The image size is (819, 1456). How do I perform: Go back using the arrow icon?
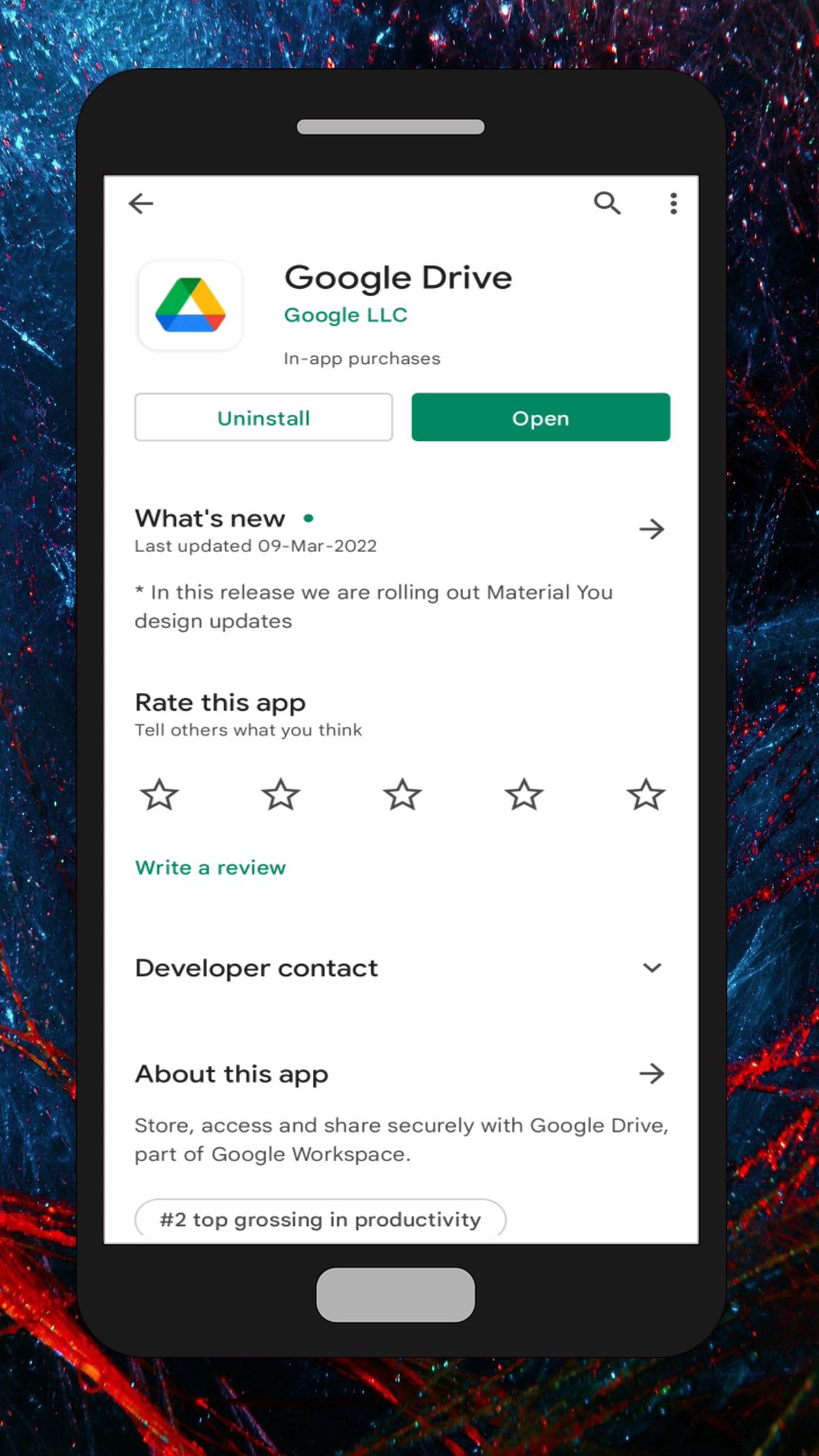(x=141, y=203)
